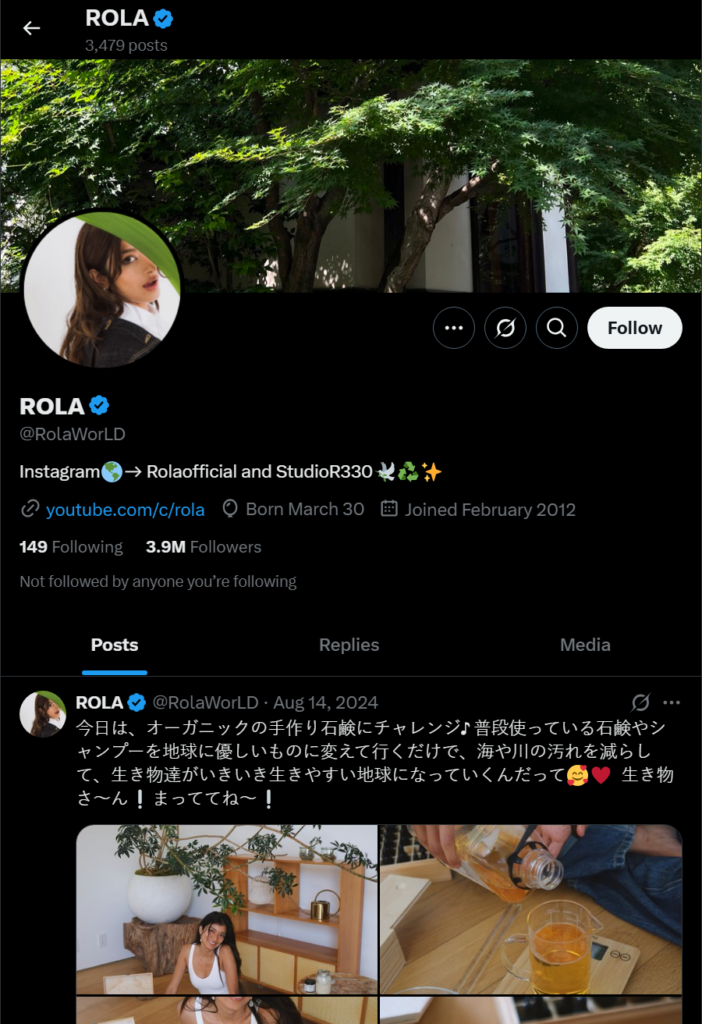The image size is (702, 1024).
Task: Search within ROLA's posts
Action: click(x=556, y=327)
